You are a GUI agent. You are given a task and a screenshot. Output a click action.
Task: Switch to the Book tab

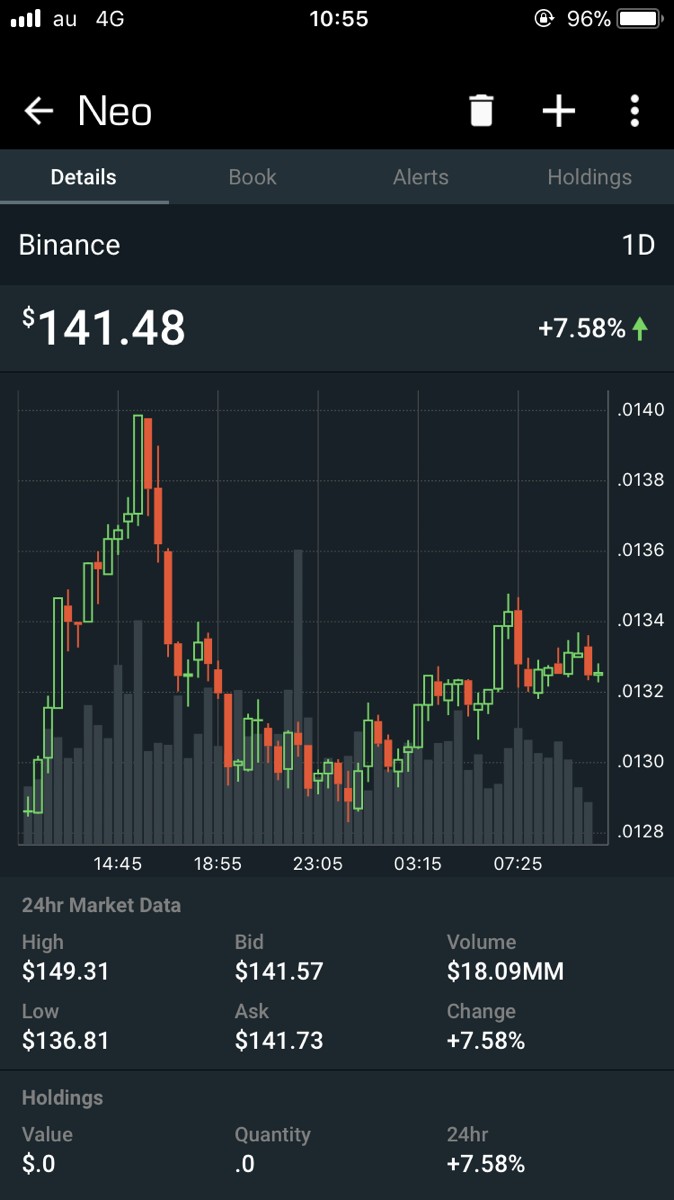(252, 177)
